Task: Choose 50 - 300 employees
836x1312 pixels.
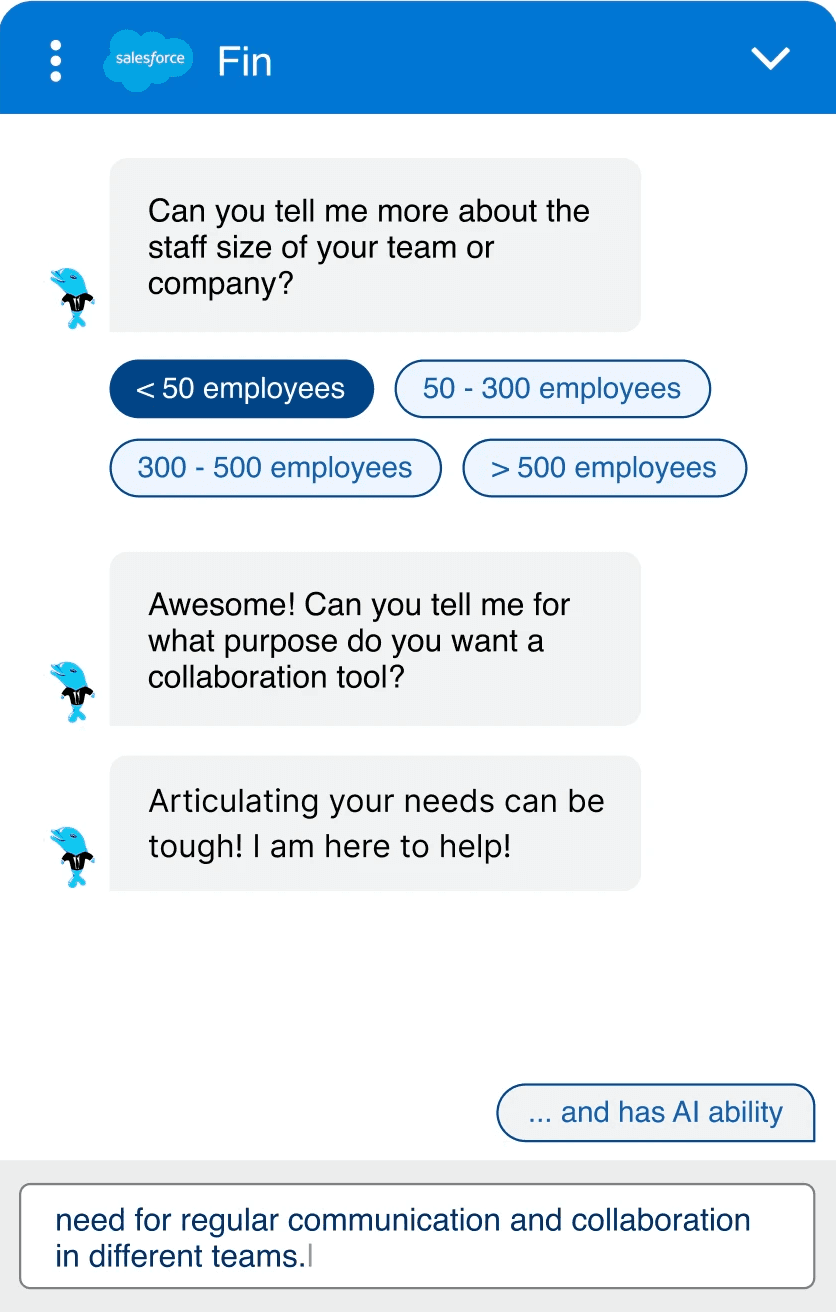Action: coord(552,389)
